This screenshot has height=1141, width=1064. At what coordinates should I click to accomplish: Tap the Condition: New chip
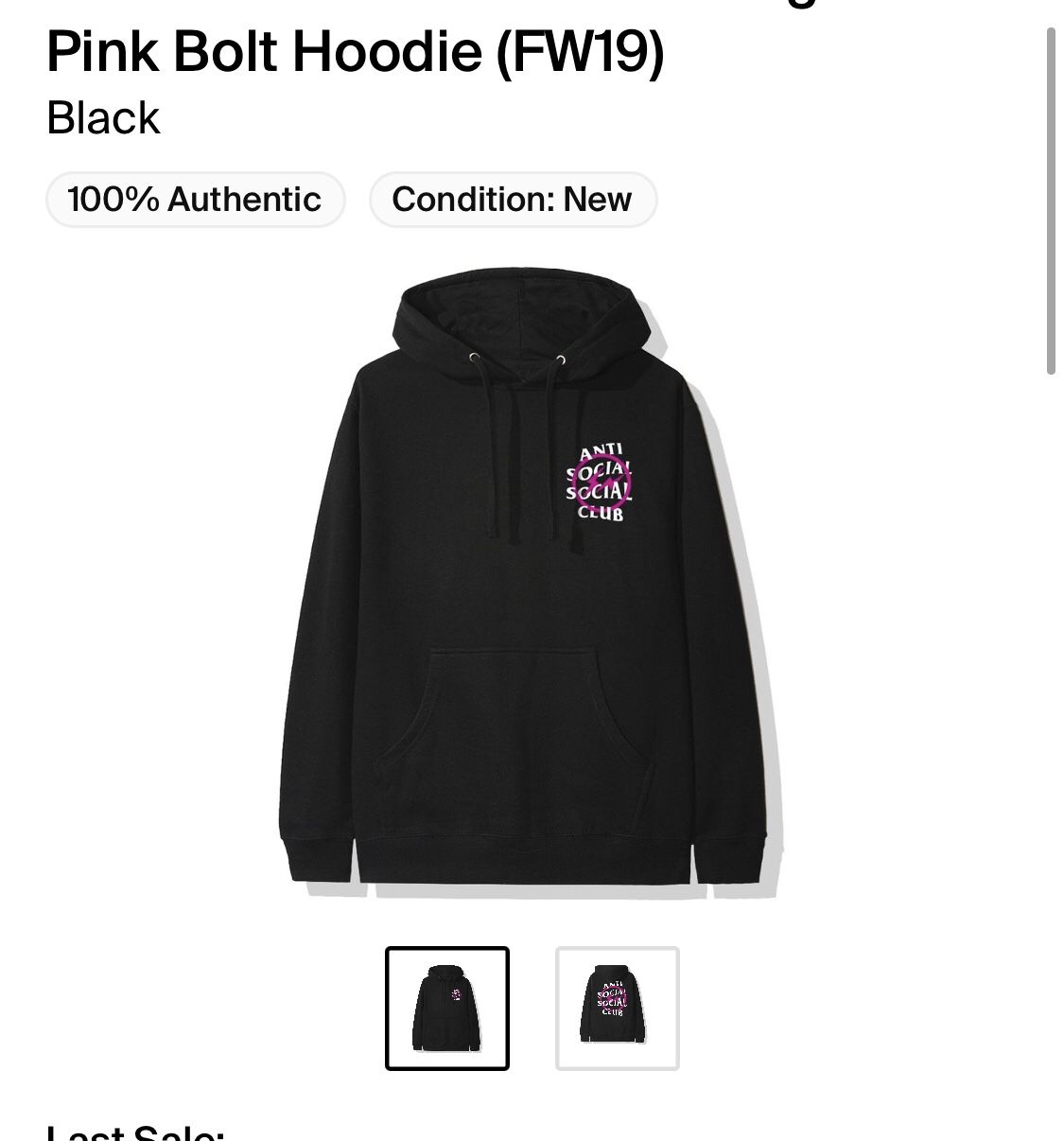(x=512, y=200)
